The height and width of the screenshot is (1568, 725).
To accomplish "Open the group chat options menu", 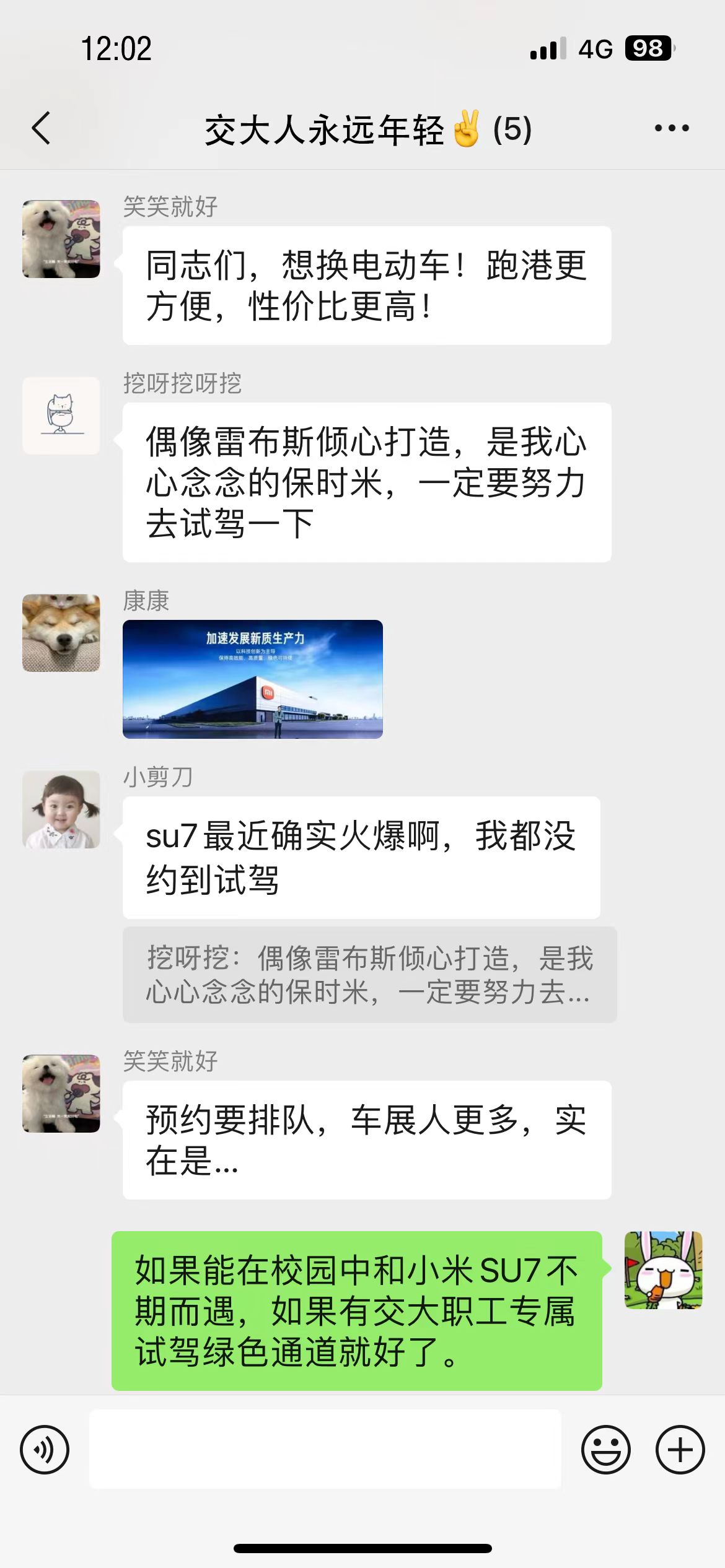I will point(672,129).
